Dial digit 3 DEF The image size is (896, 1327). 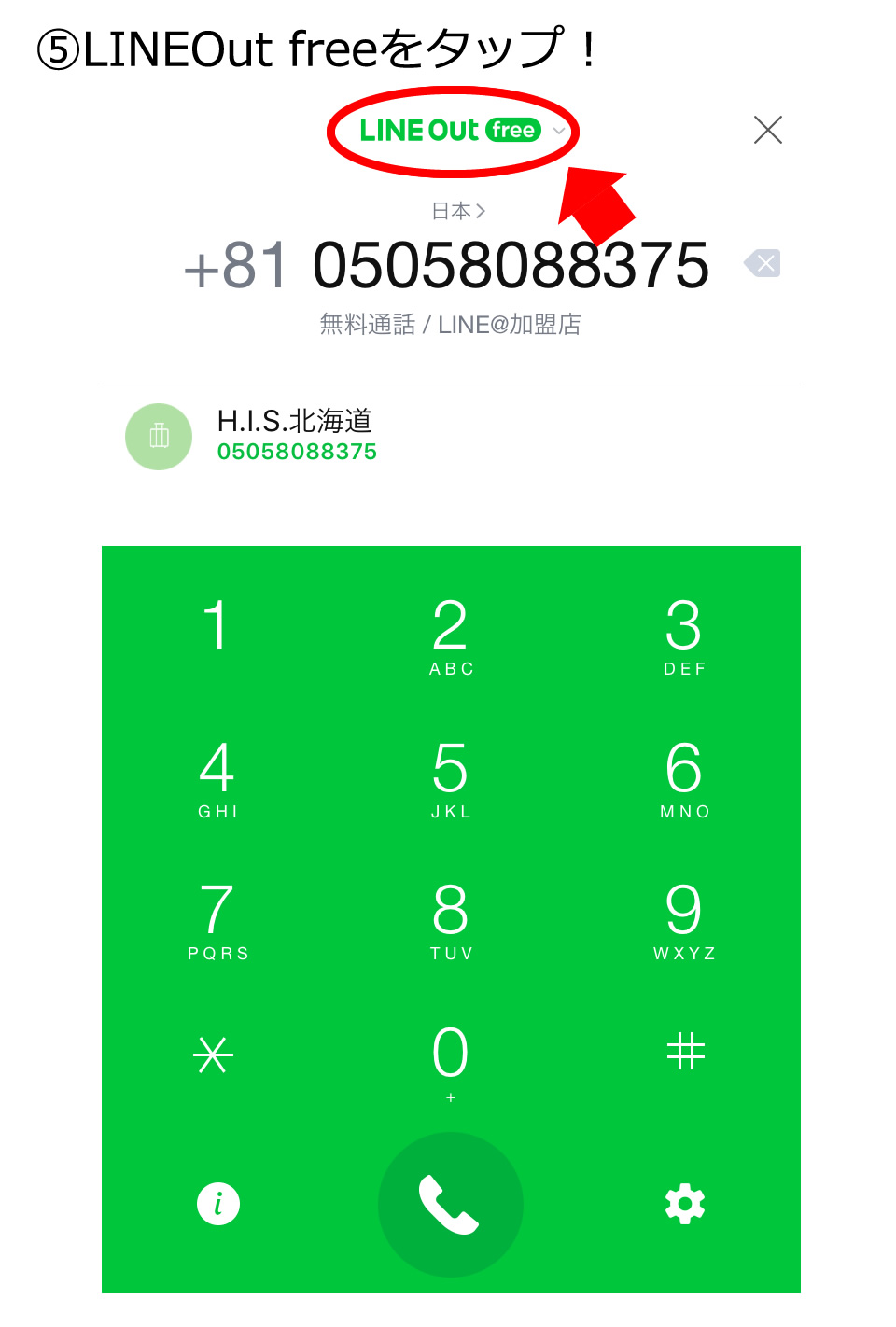point(684,635)
